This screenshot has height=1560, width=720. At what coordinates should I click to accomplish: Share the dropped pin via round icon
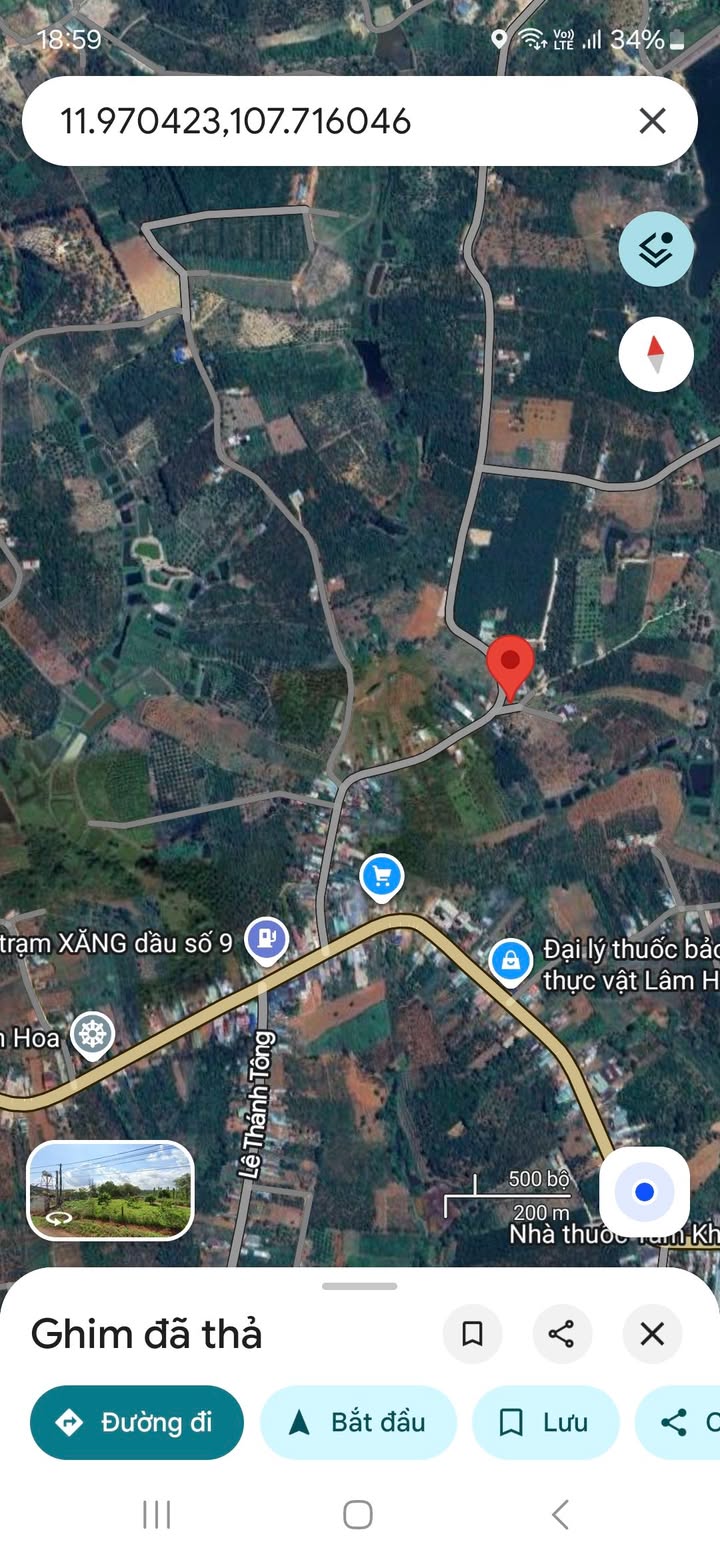[x=561, y=1333]
